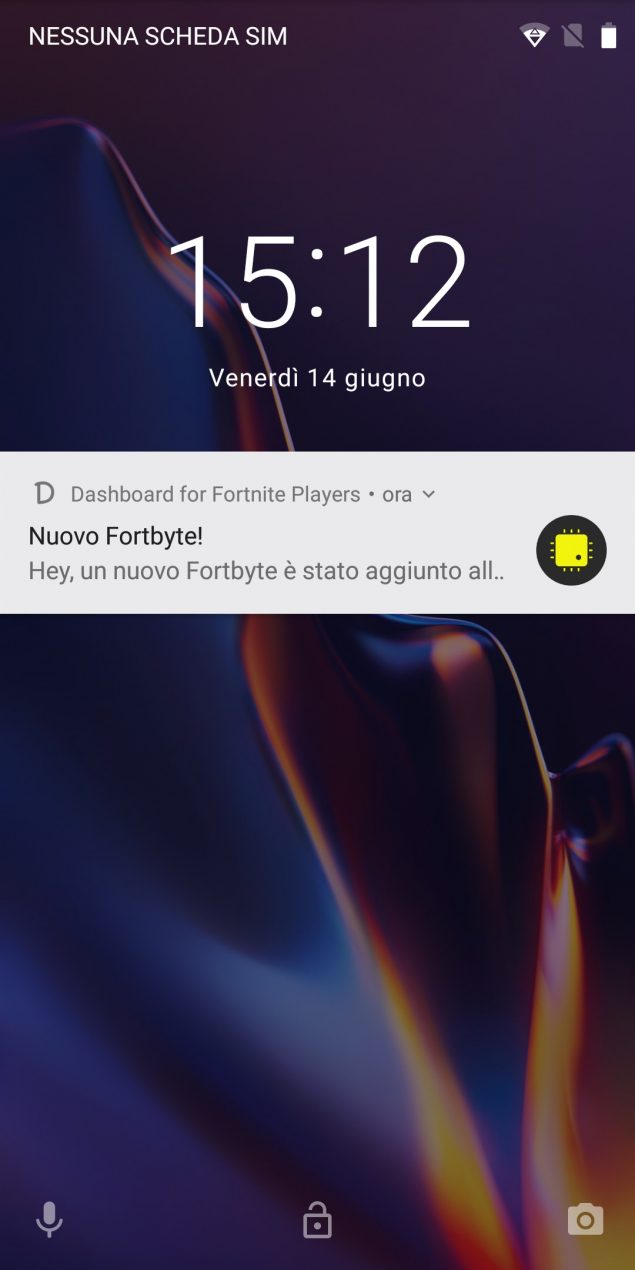
Task: Expand the notification with the chevron
Action: tap(429, 494)
